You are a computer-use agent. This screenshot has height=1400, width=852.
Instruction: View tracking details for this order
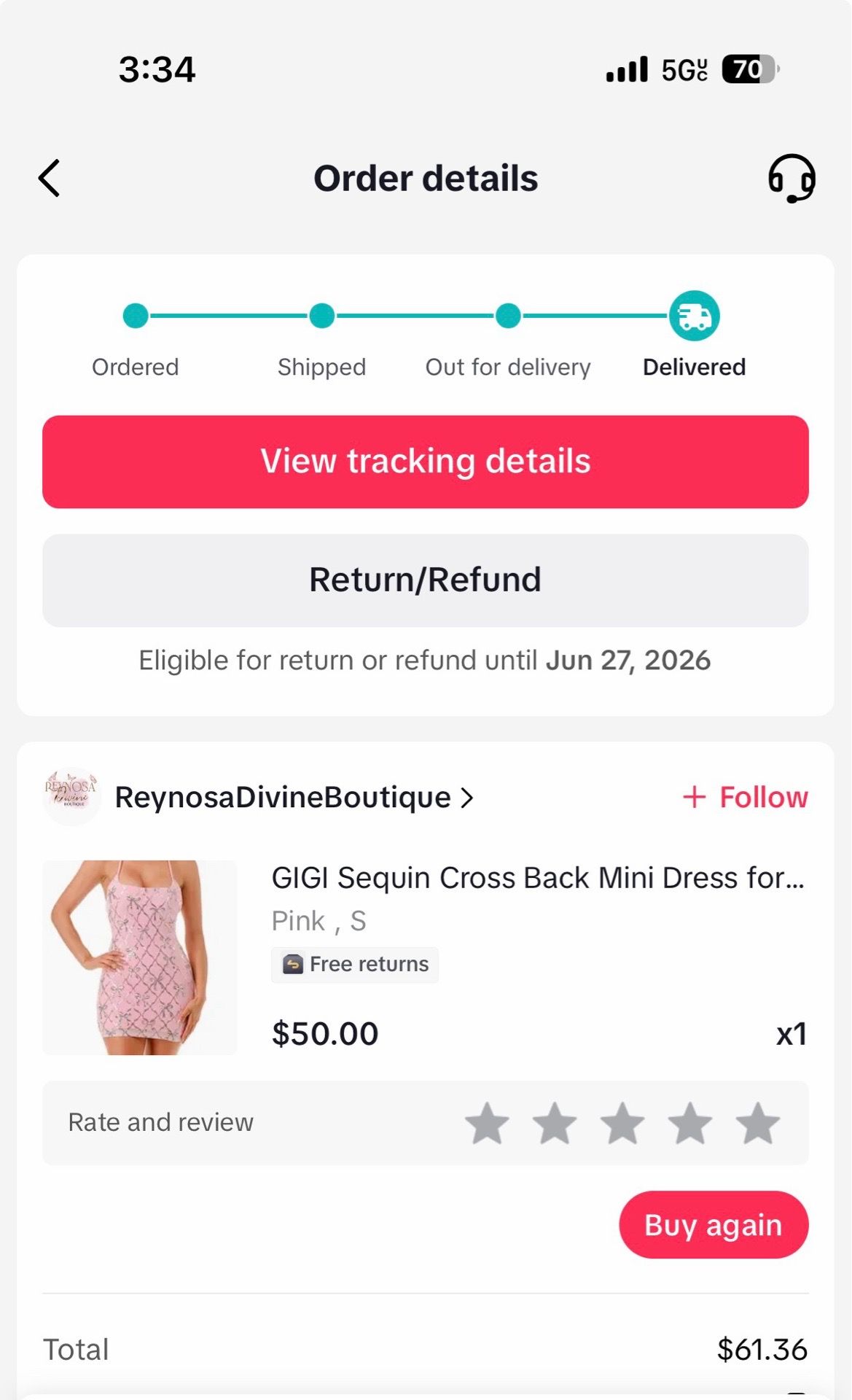(x=426, y=462)
